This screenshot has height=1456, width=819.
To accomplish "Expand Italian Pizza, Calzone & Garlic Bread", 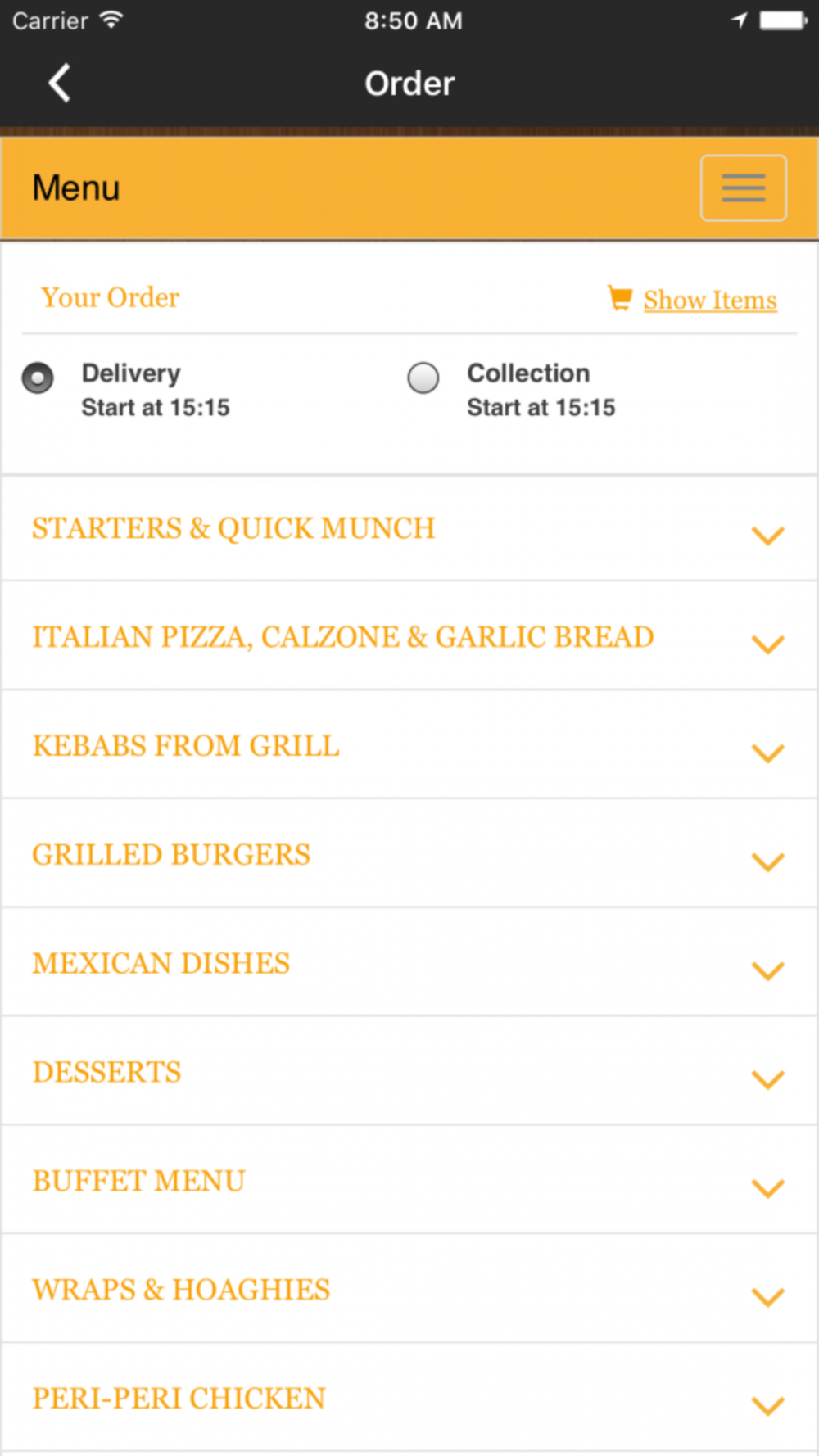I will point(409,636).
